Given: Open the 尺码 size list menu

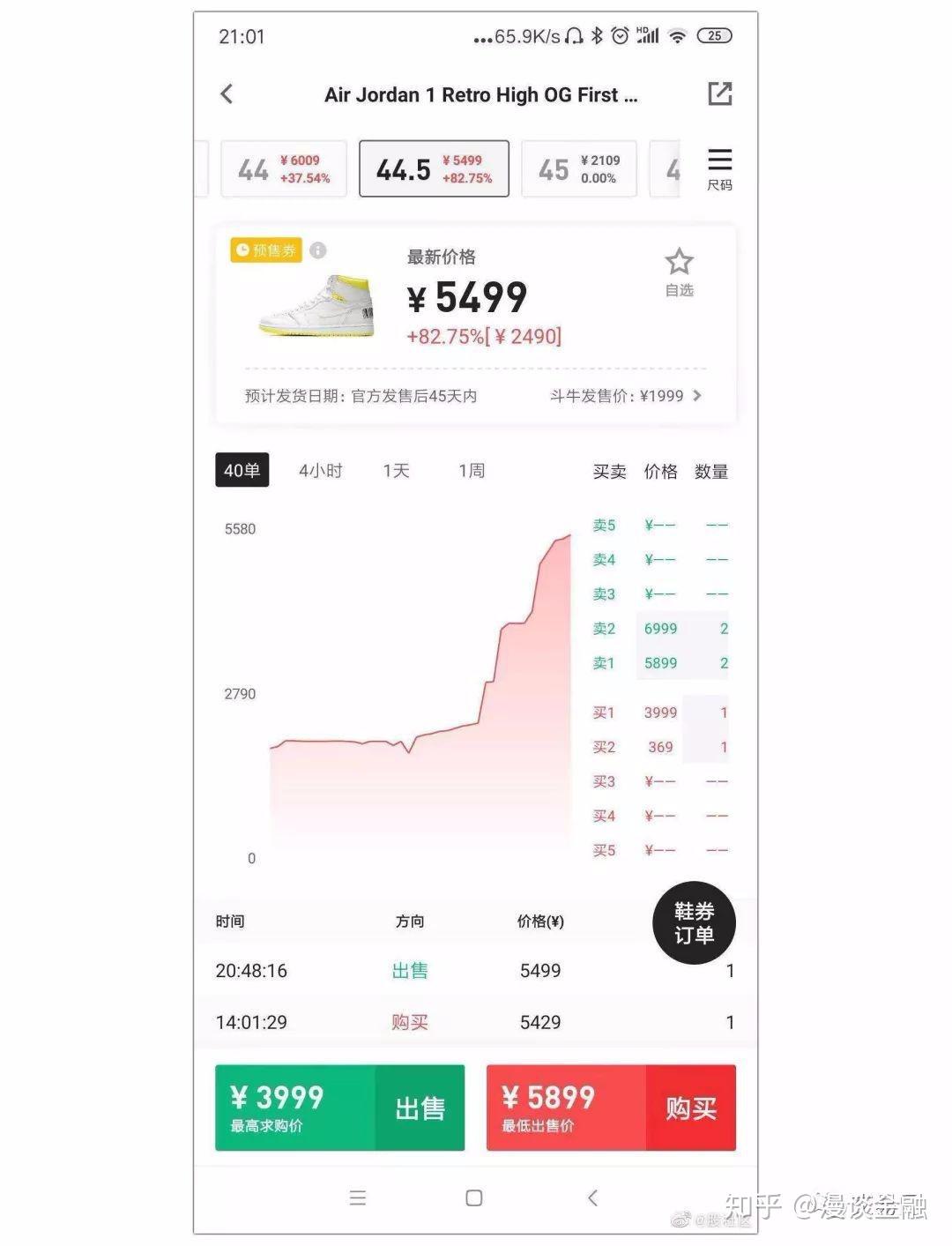Looking at the screenshot, I should pyautogui.click(x=719, y=168).
